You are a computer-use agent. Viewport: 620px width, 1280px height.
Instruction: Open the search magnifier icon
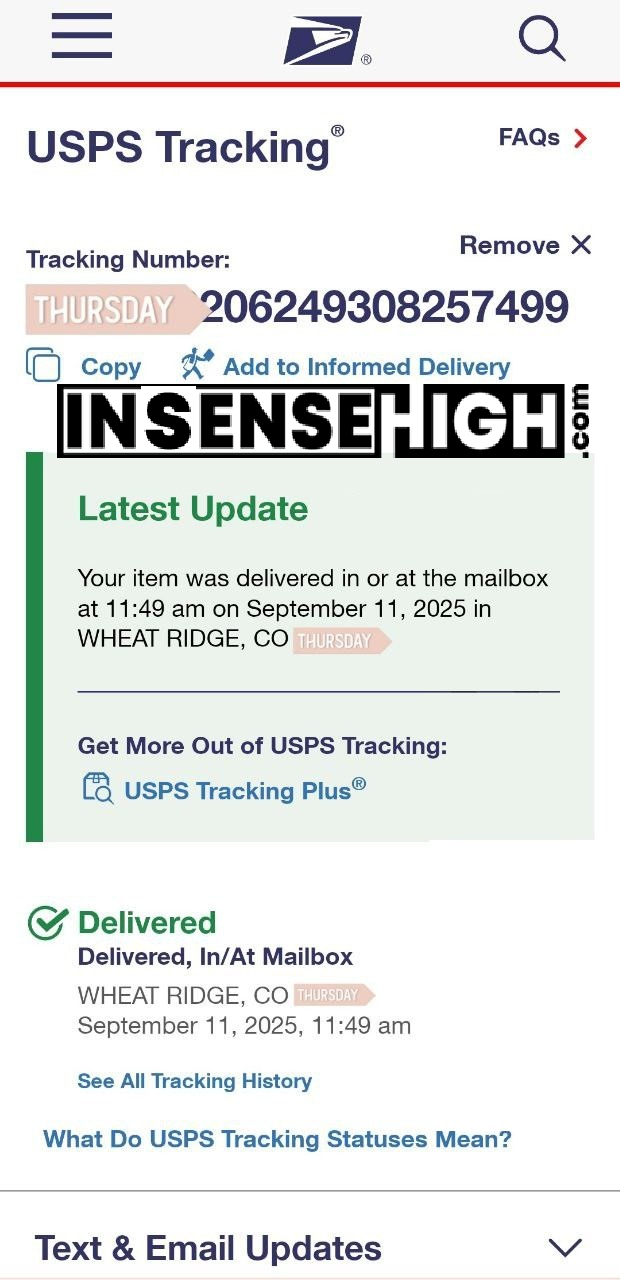click(542, 40)
